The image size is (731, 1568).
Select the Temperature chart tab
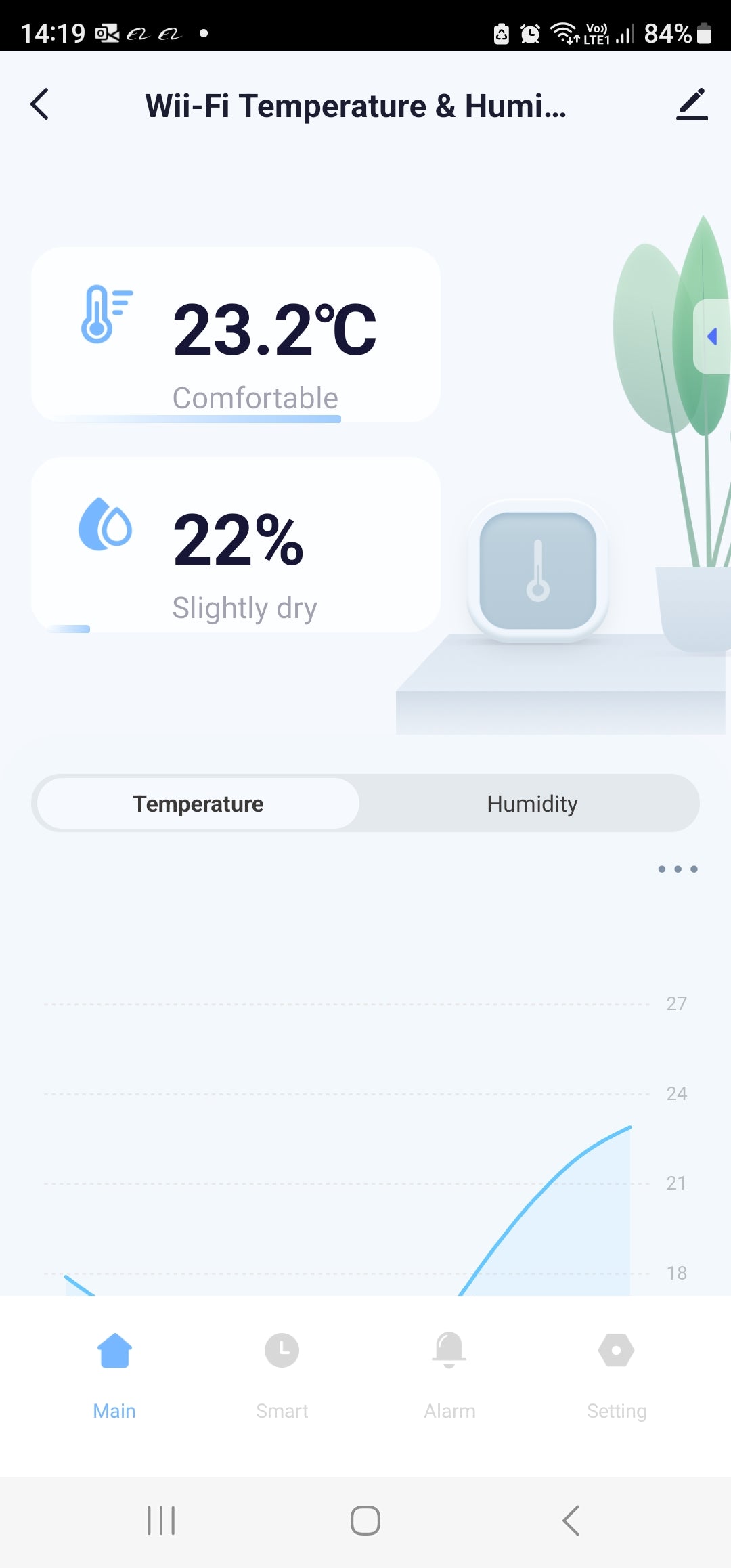[x=198, y=804]
